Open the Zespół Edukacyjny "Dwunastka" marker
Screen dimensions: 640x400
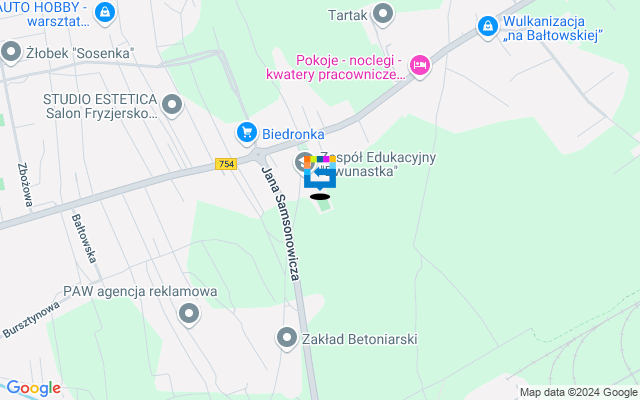click(x=304, y=161)
